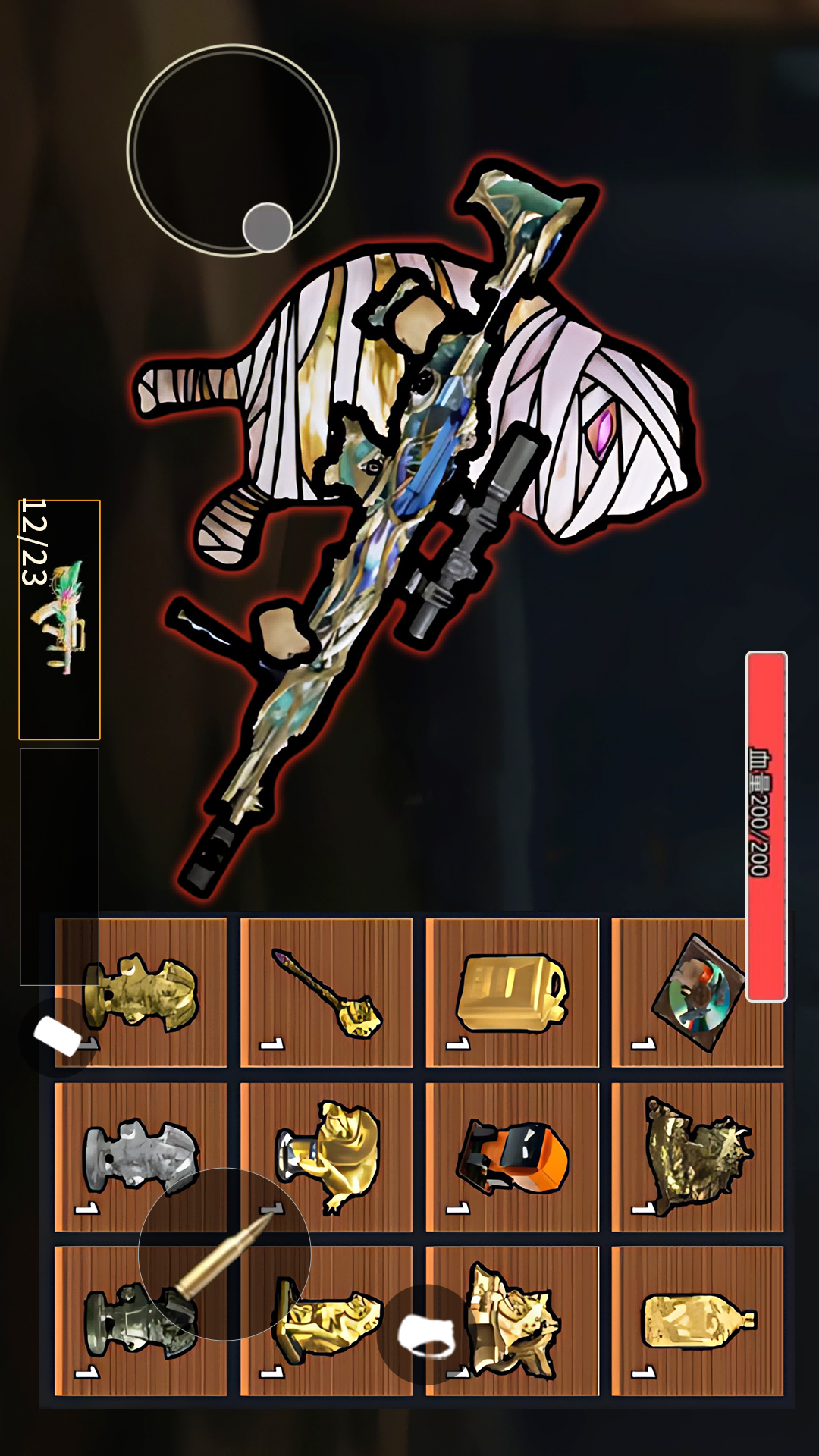Select the empty second weapon slot
The height and width of the screenshot is (1456, 819).
pyautogui.click(x=59, y=866)
